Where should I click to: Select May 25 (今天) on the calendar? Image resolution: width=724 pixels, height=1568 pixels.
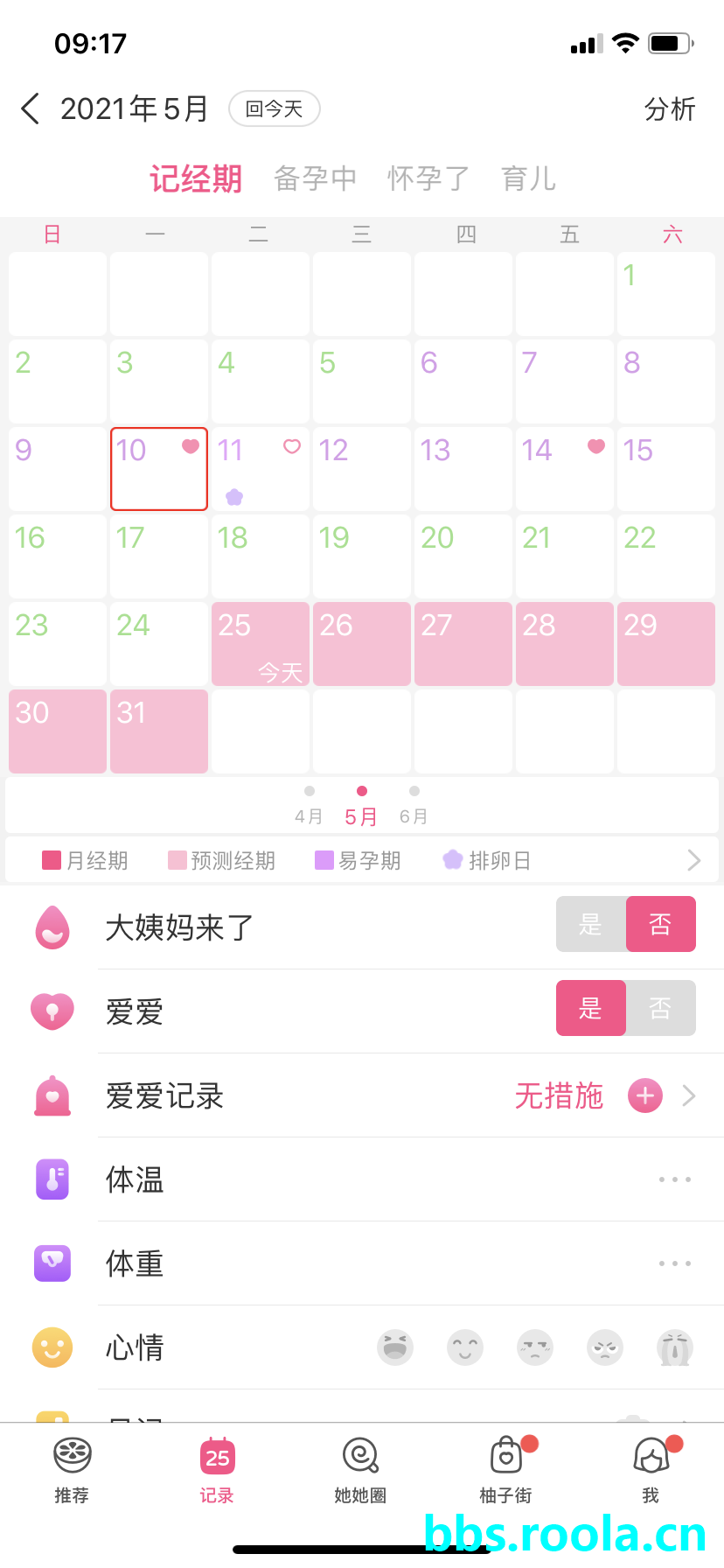pyautogui.click(x=260, y=643)
